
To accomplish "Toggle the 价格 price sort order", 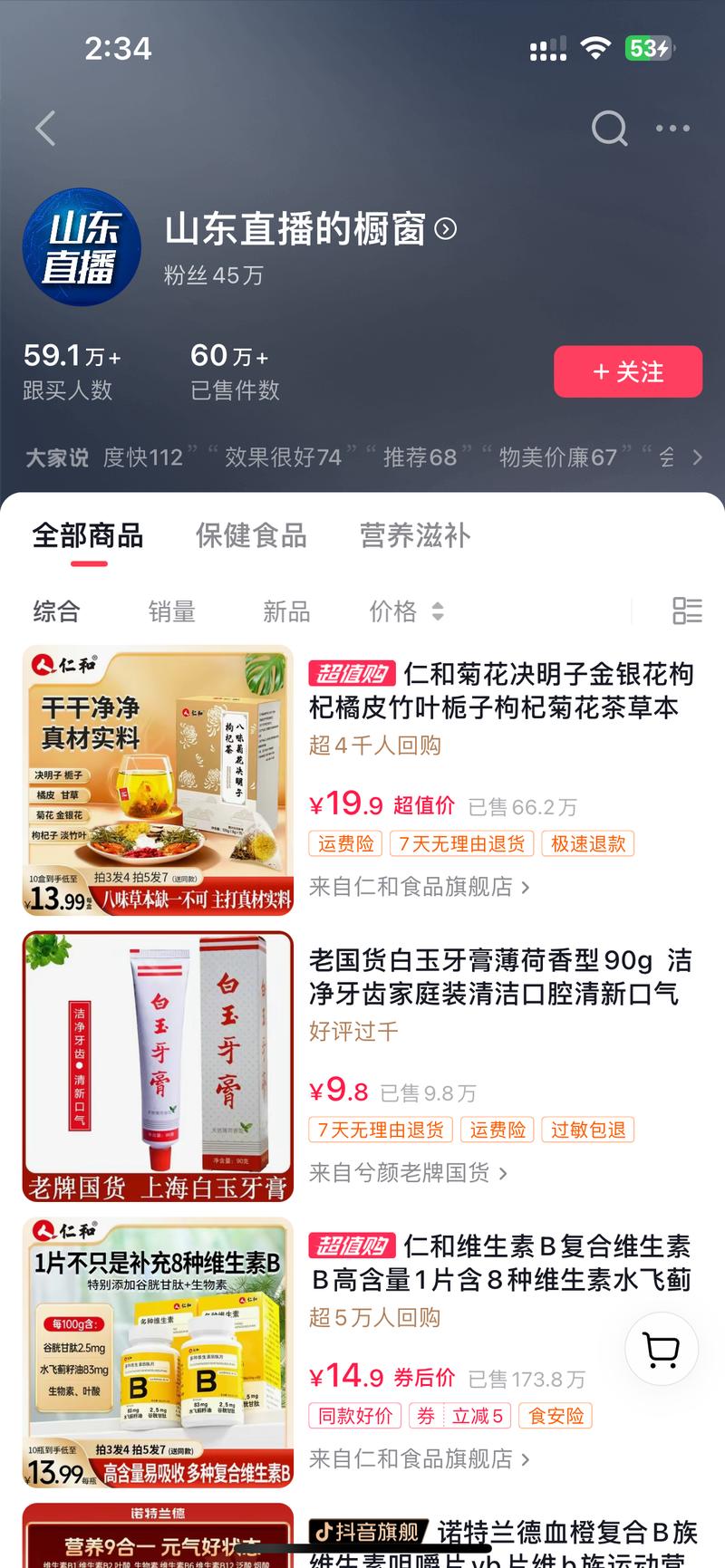I will tap(405, 611).
